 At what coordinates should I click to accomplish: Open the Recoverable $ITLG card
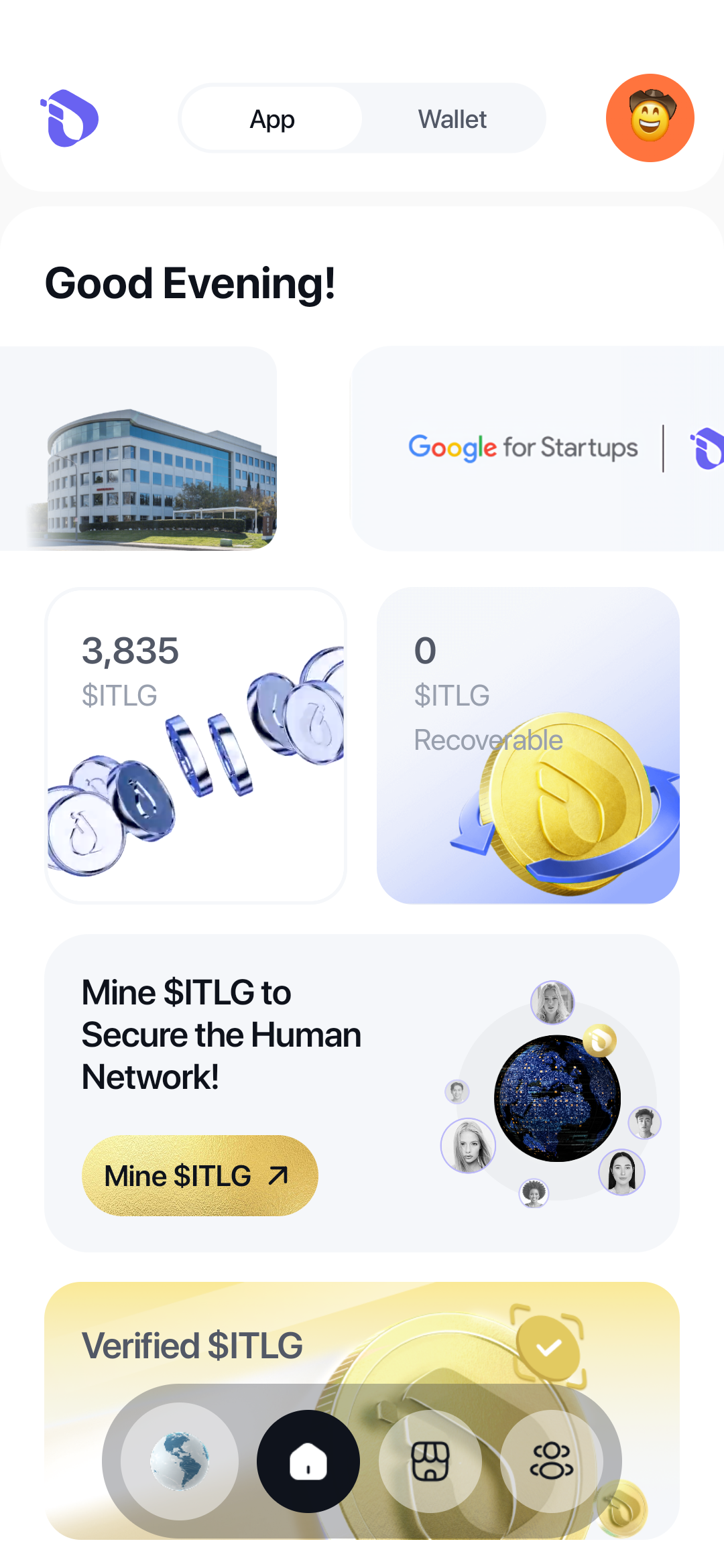click(528, 745)
